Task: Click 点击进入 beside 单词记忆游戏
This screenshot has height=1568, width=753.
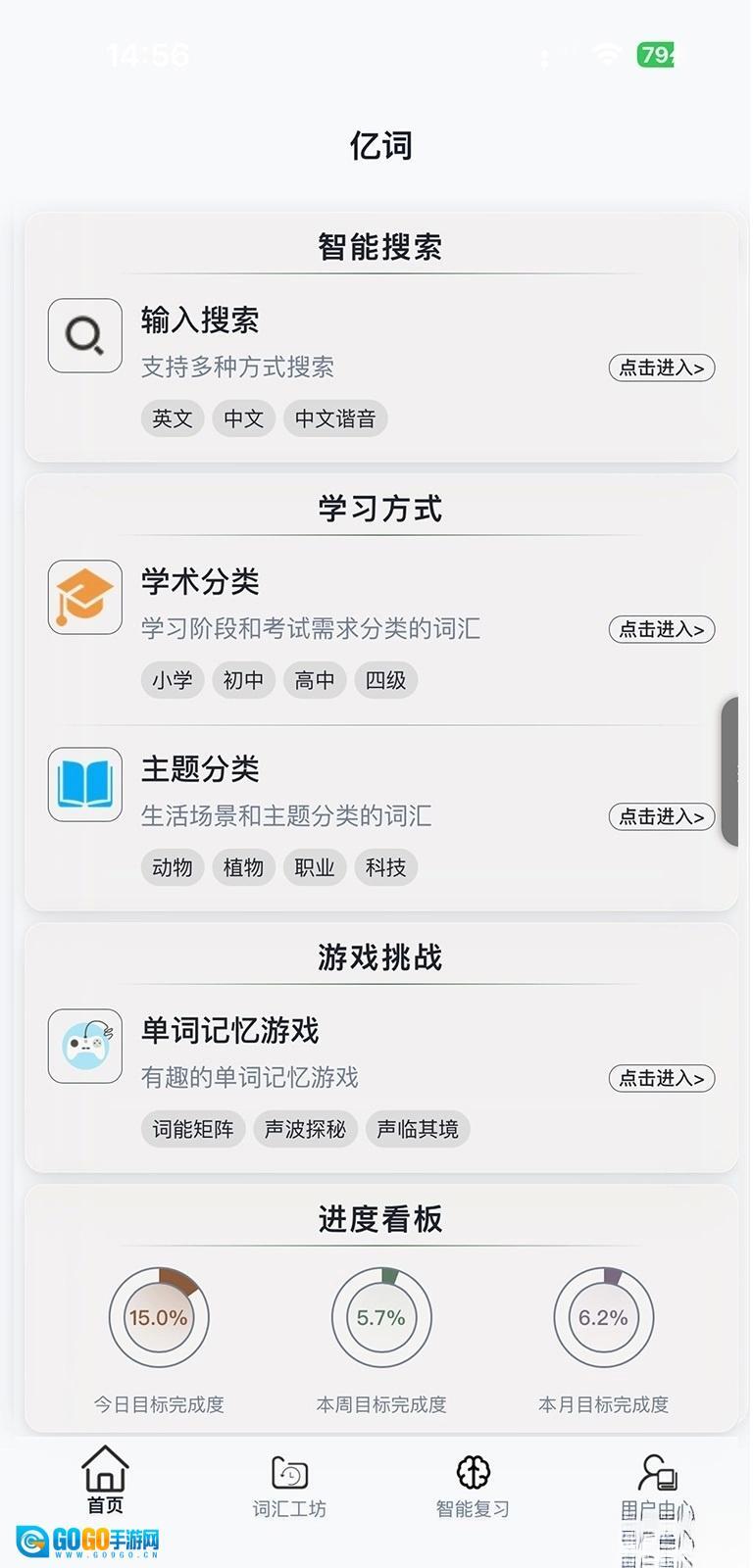Action: [x=662, y=1079]
